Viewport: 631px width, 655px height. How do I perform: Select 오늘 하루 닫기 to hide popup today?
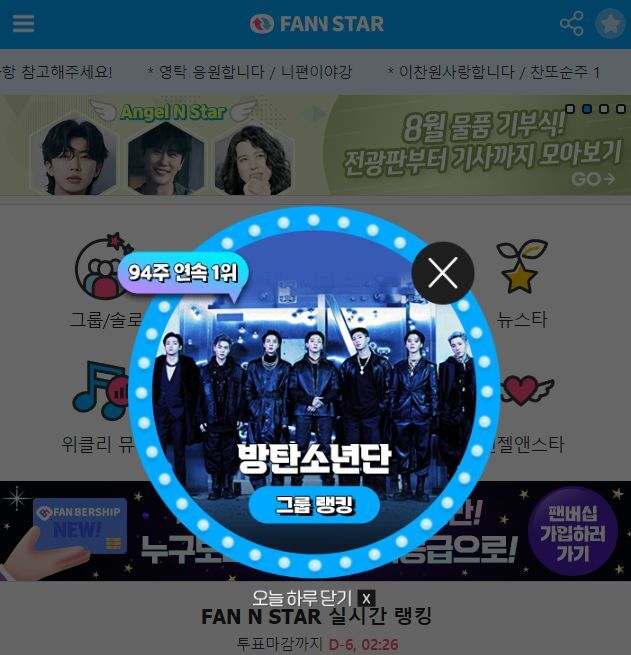click(x=312, y=598)
